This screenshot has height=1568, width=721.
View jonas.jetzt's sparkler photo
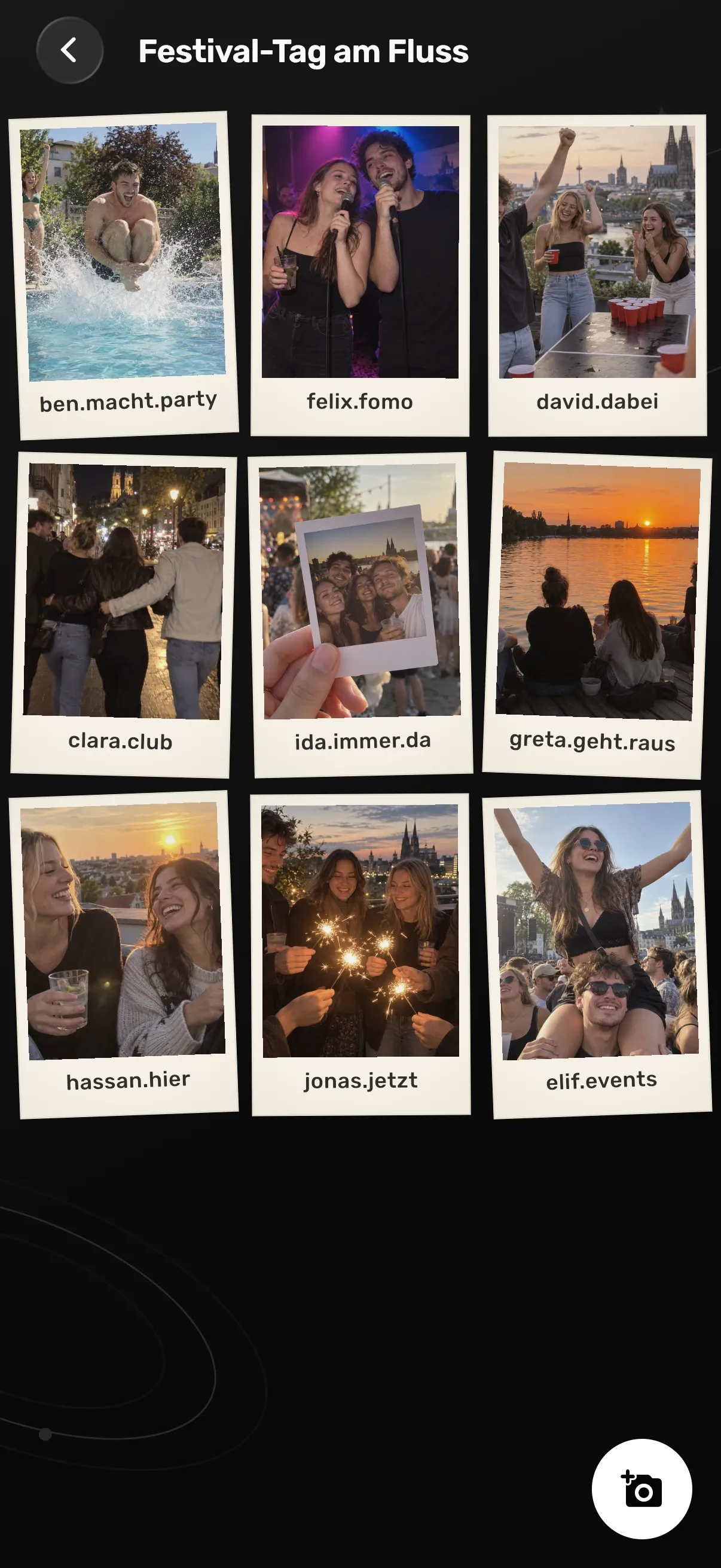360,954
